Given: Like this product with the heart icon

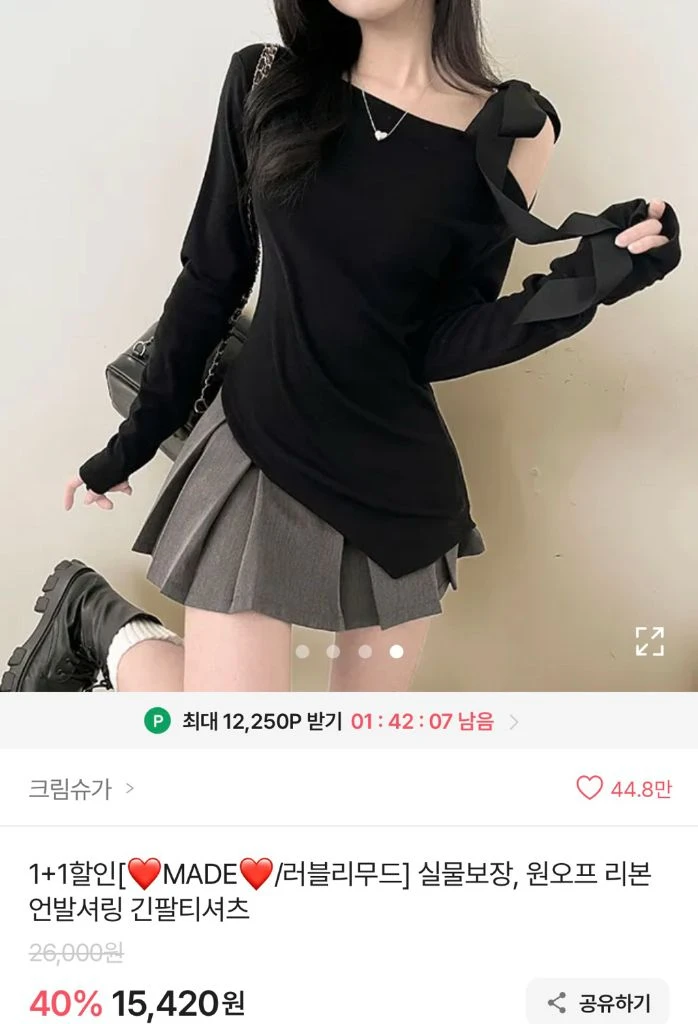Looking at the screenshot, I should (589, 788).
